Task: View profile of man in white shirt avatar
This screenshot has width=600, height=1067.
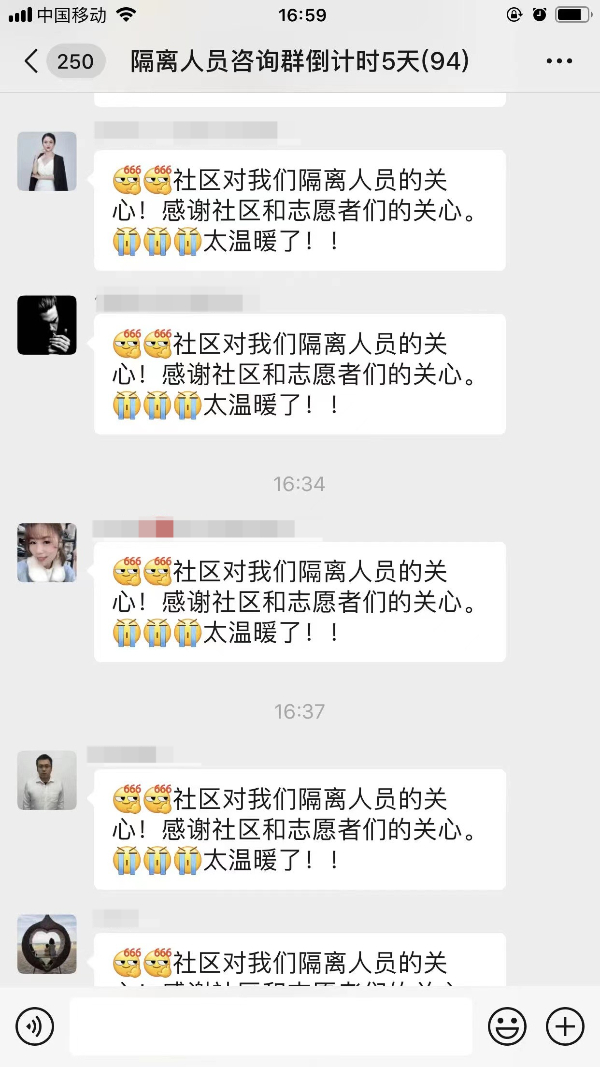Action: click(47, 780)
